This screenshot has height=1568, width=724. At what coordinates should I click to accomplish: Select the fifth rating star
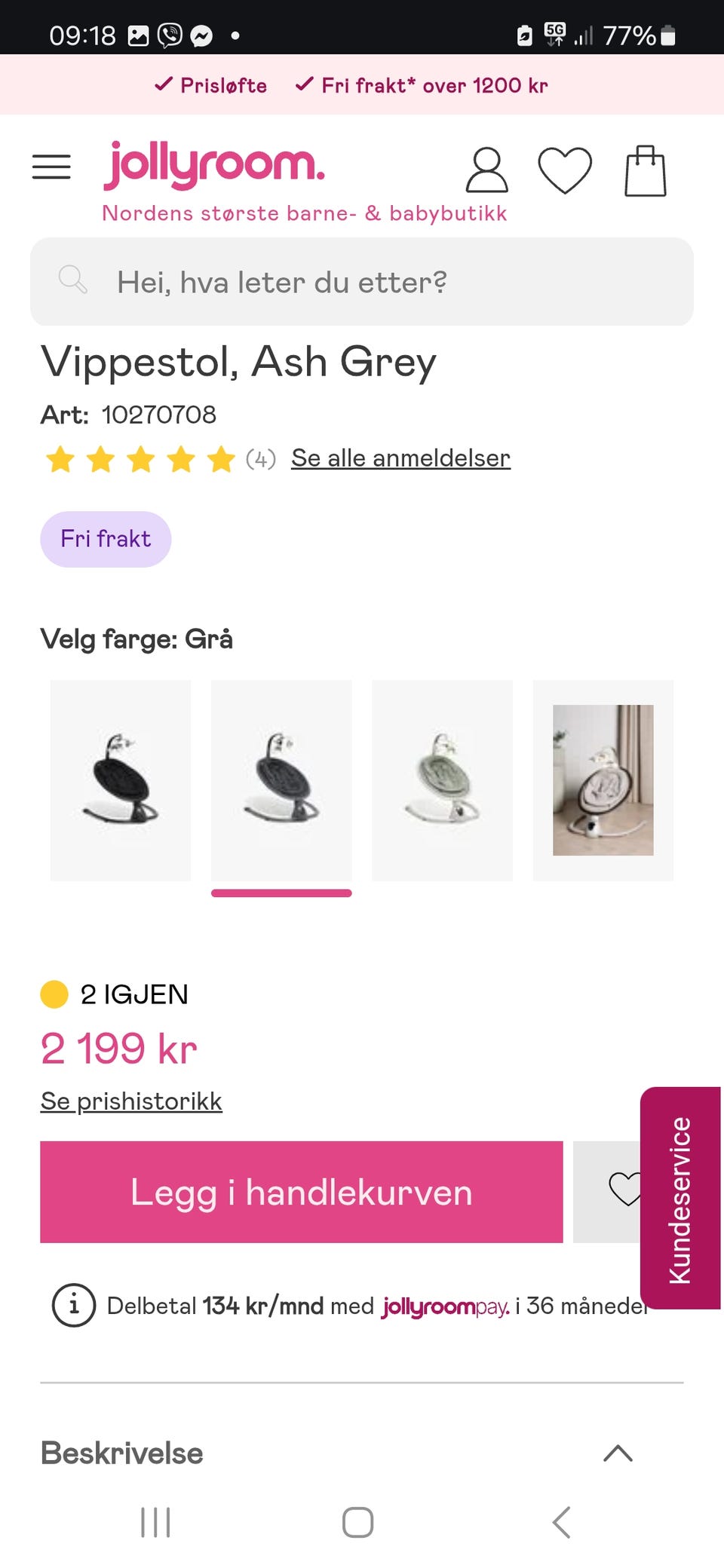click(220, 458)
